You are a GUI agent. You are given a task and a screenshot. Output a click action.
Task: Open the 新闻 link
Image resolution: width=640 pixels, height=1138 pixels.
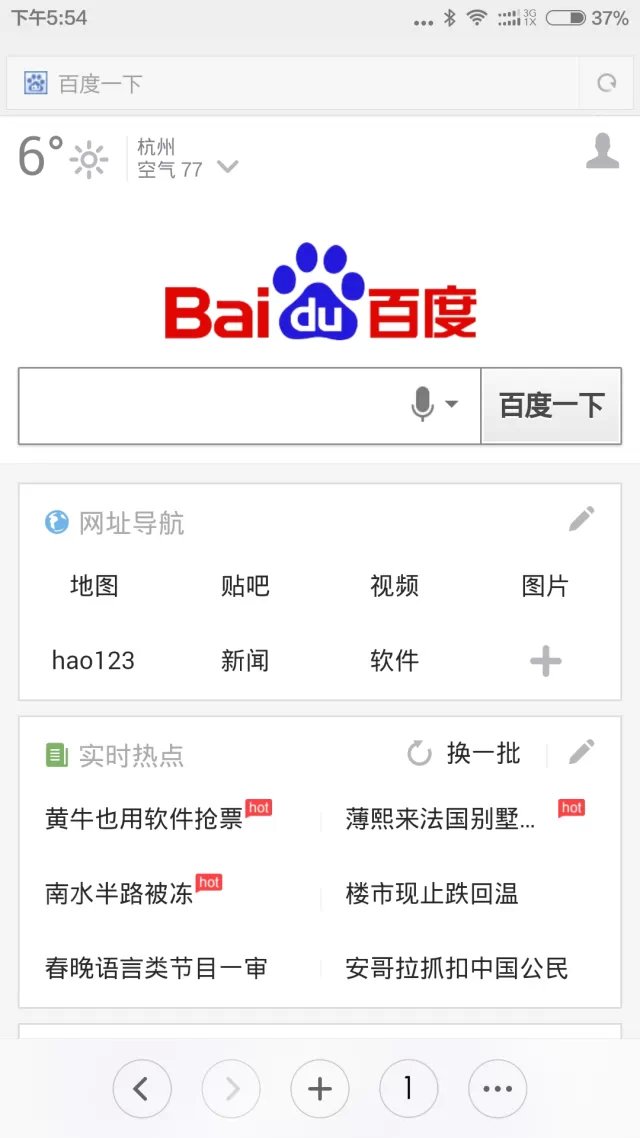tap(245, 660)
